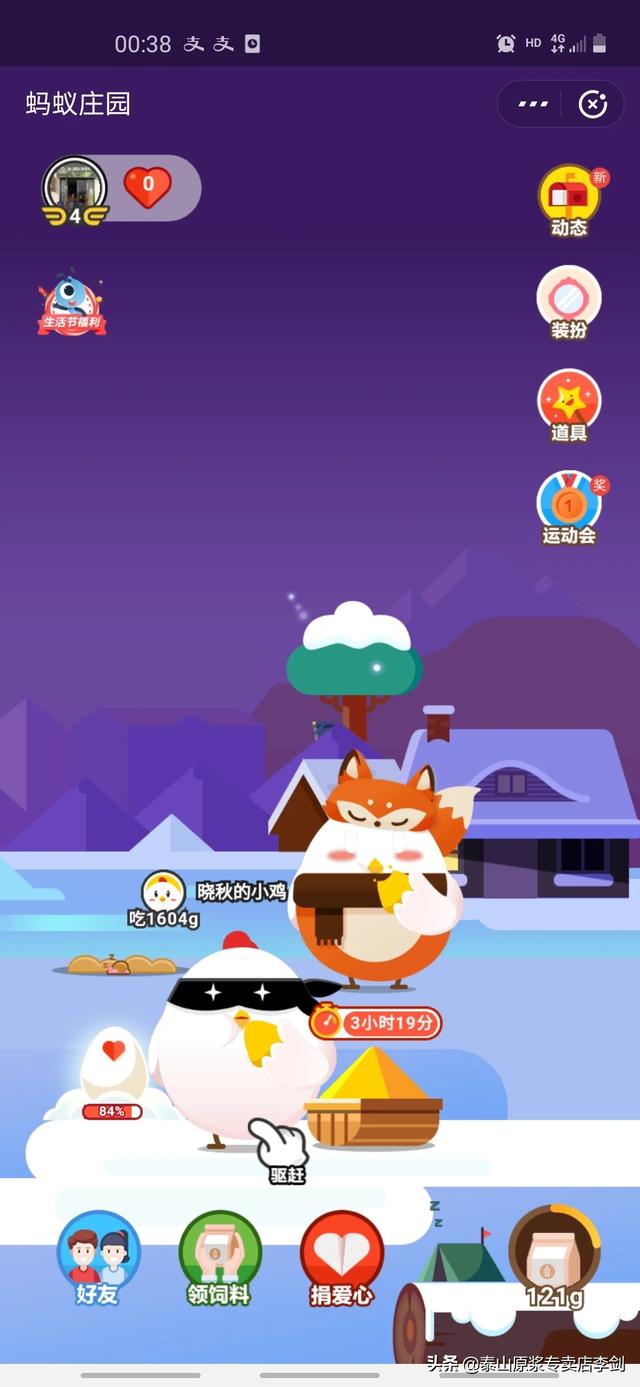Open the 装扮 dress-up menu
The image size is (640, 1387).
[x=569, y=301]
